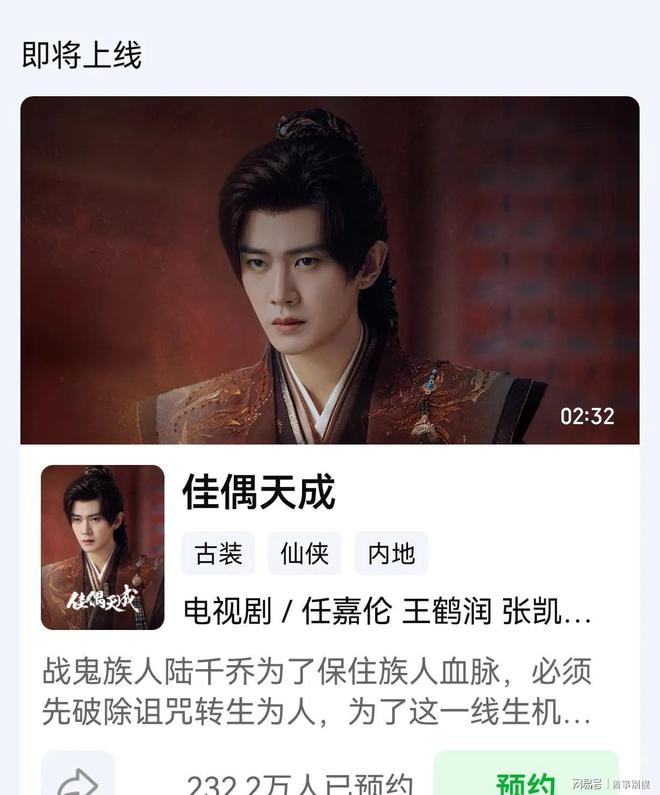Open the 佳偶天成 poster thumbnail
The width and height of the screenshot is (660, 795).
tap(102, 547)
